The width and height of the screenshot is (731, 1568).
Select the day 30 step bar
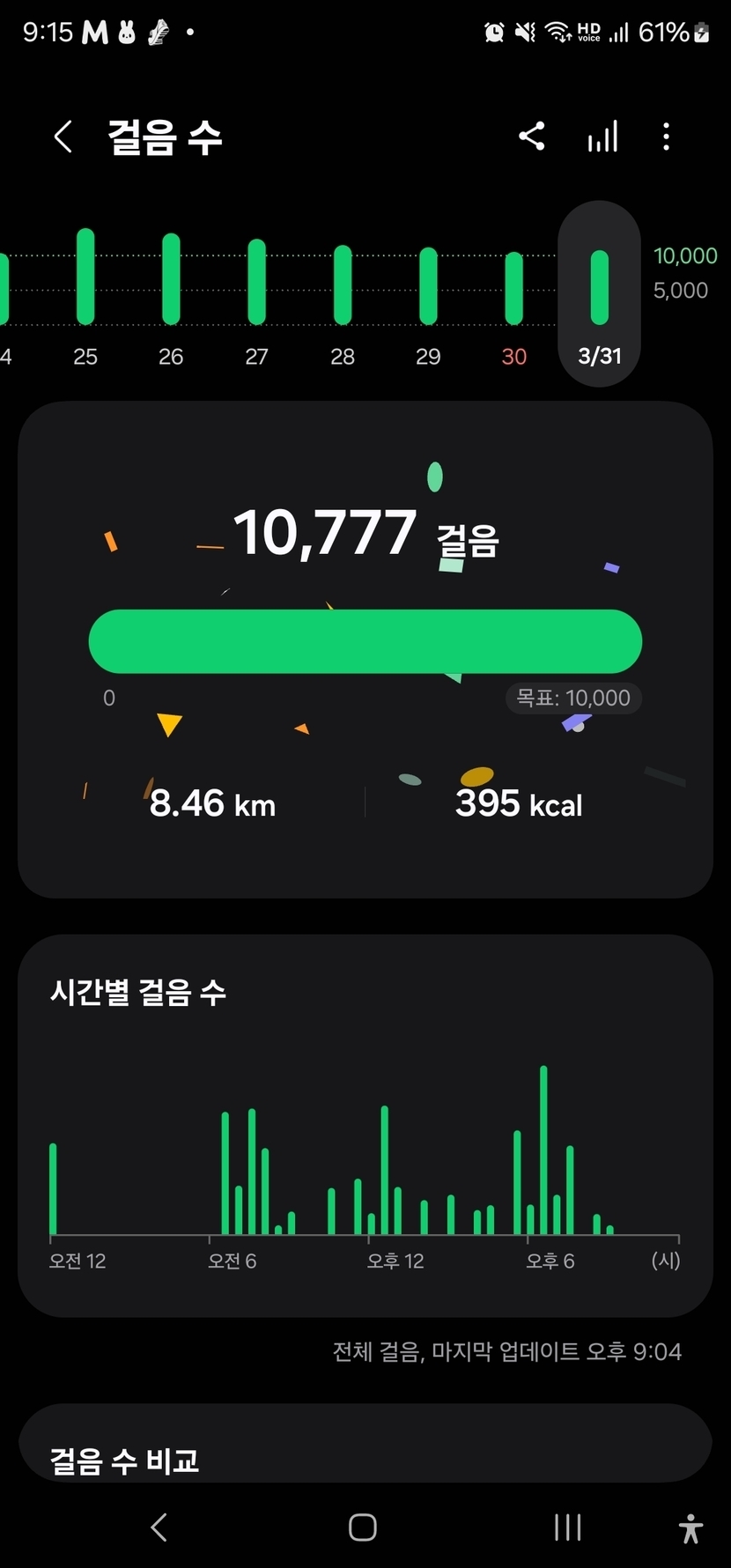(513, 288)
